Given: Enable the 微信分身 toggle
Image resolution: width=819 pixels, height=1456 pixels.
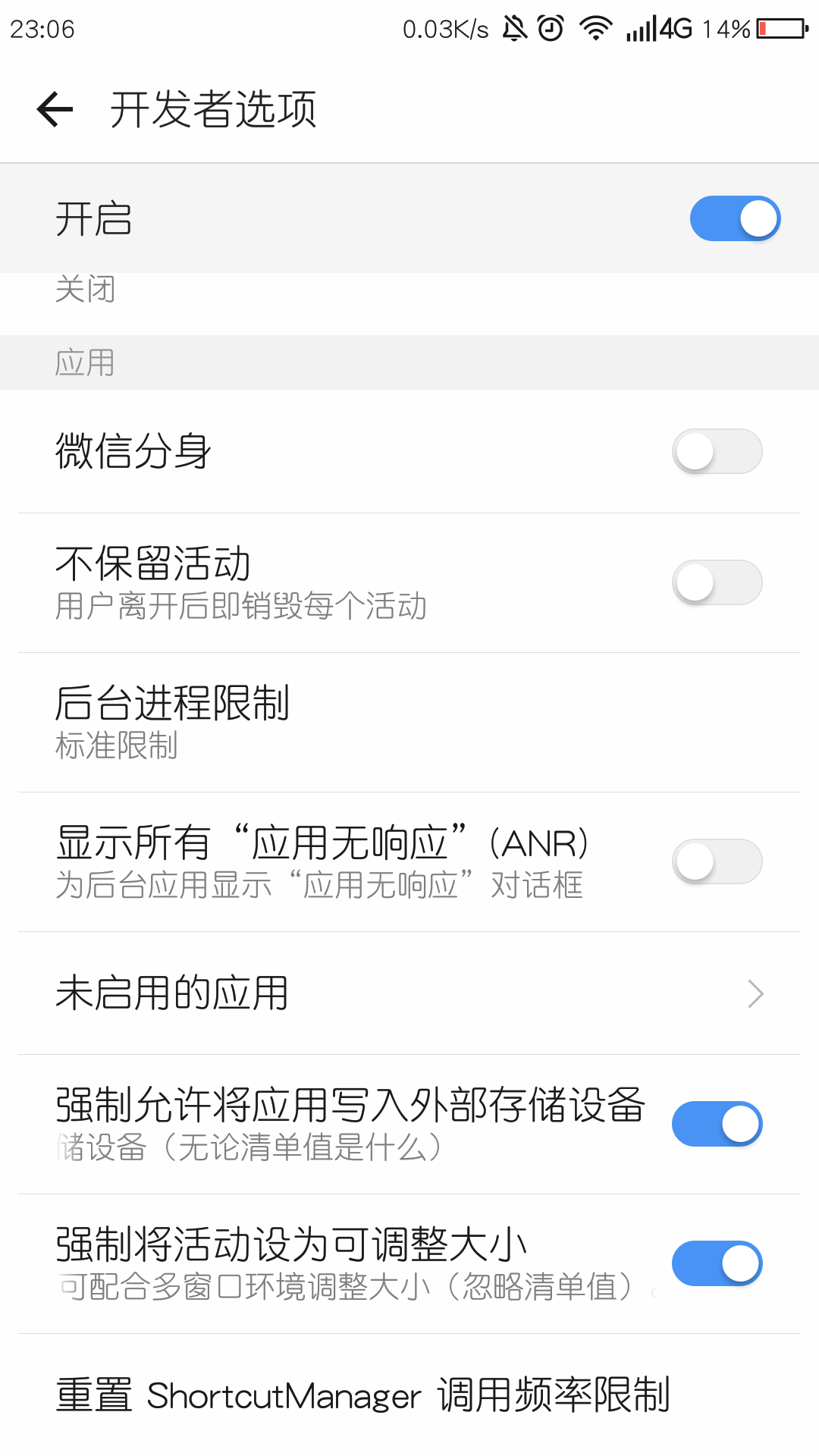Looking at the screenshot, I should point(717,451).
